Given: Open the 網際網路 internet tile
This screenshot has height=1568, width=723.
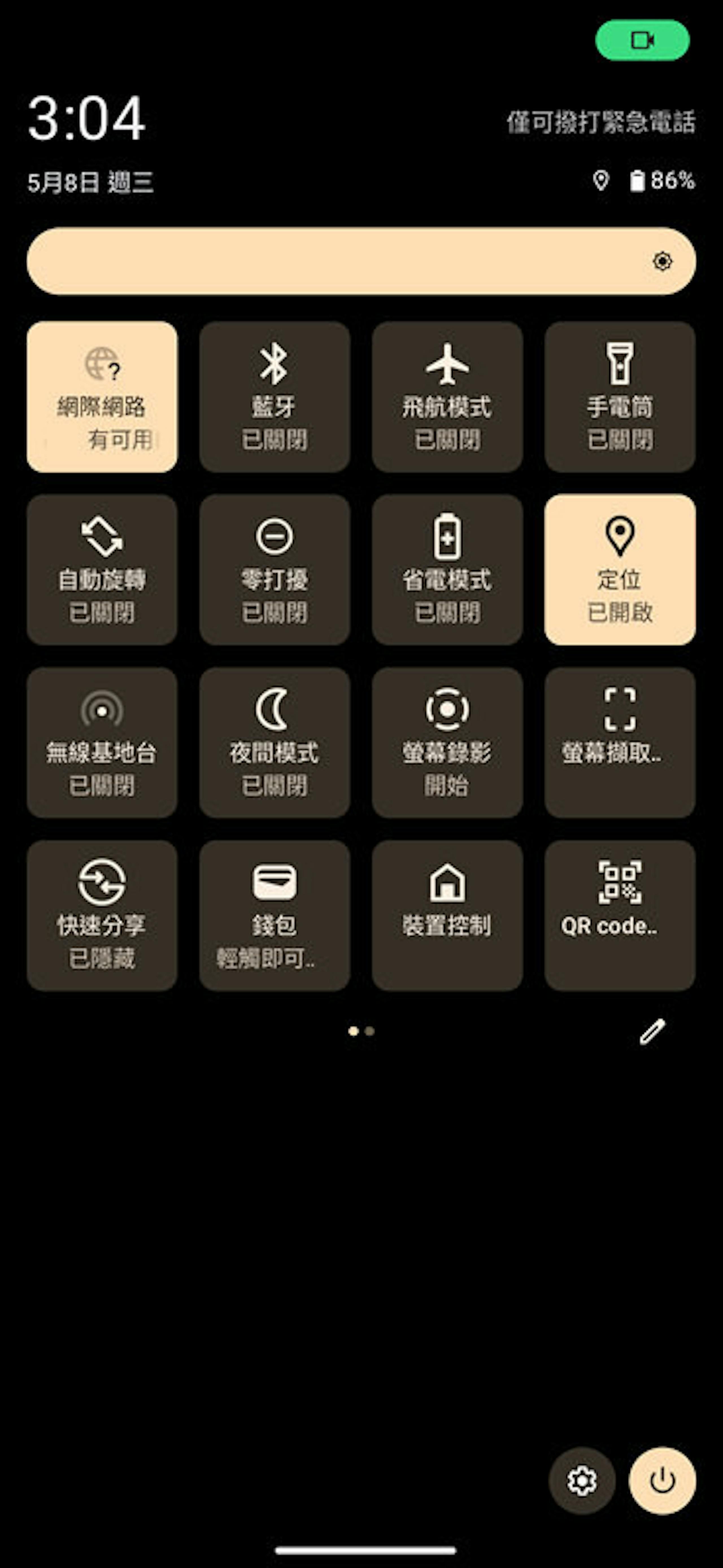Looking at the screenshot, I should [x=102, y=396].
